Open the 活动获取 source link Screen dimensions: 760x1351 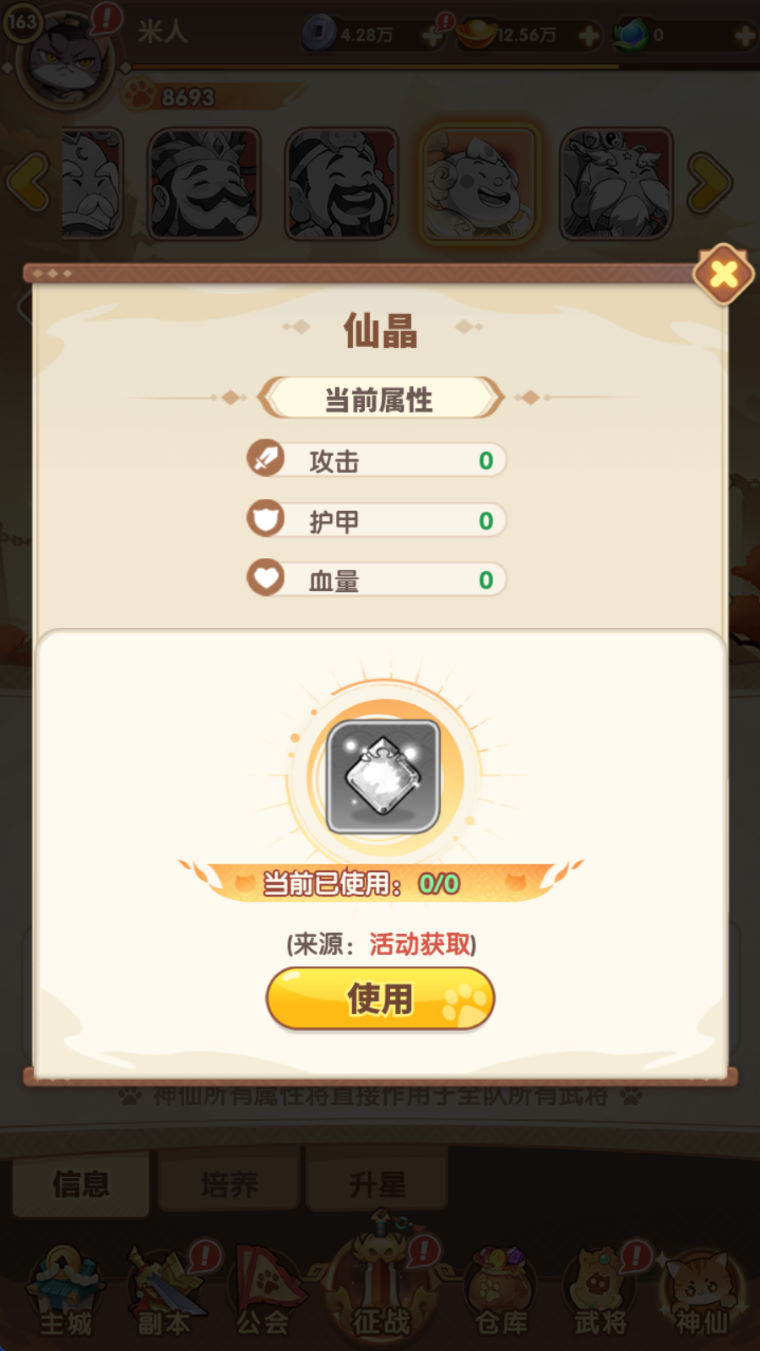click(x=419, y=944)
